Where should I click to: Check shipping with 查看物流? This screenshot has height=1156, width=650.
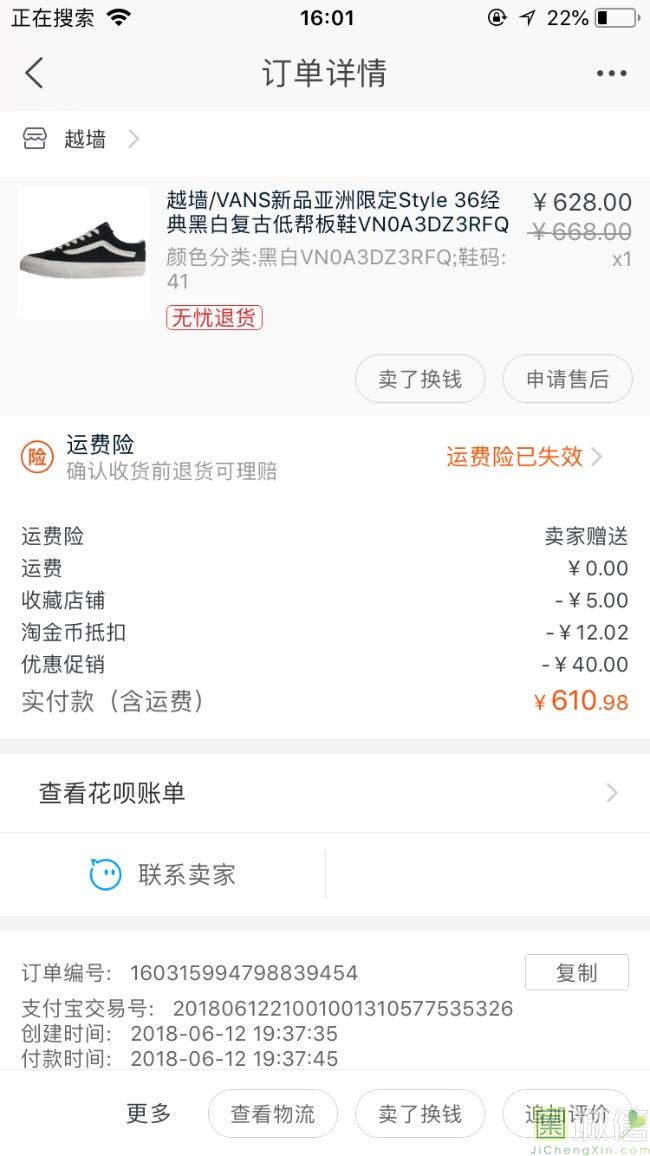tap(272, 1114)
